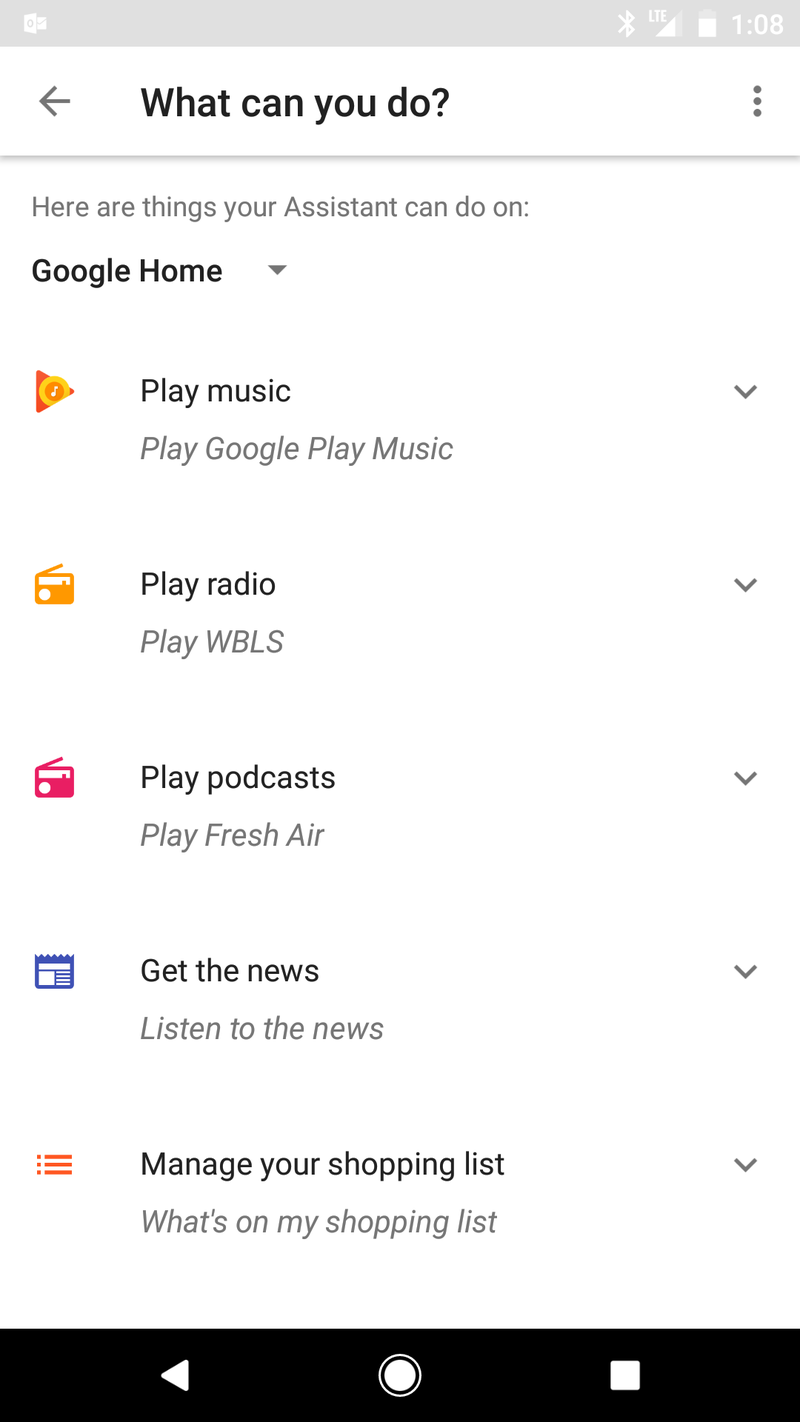Expand the Get the news section
Viewport: 800px width, 1422px height.
[x=745, y=971]
